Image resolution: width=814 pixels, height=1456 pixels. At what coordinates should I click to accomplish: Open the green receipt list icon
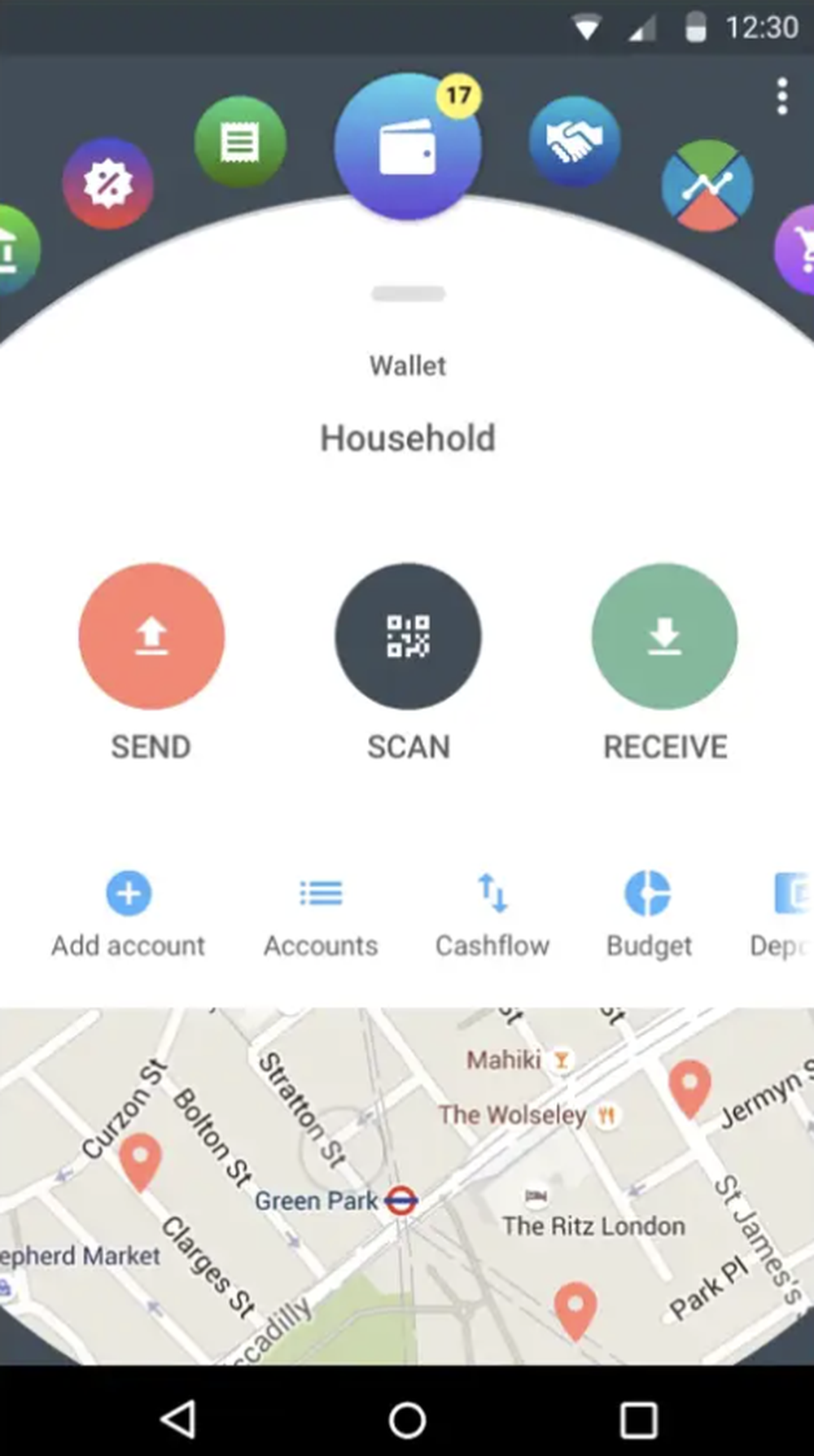point(240,142)
